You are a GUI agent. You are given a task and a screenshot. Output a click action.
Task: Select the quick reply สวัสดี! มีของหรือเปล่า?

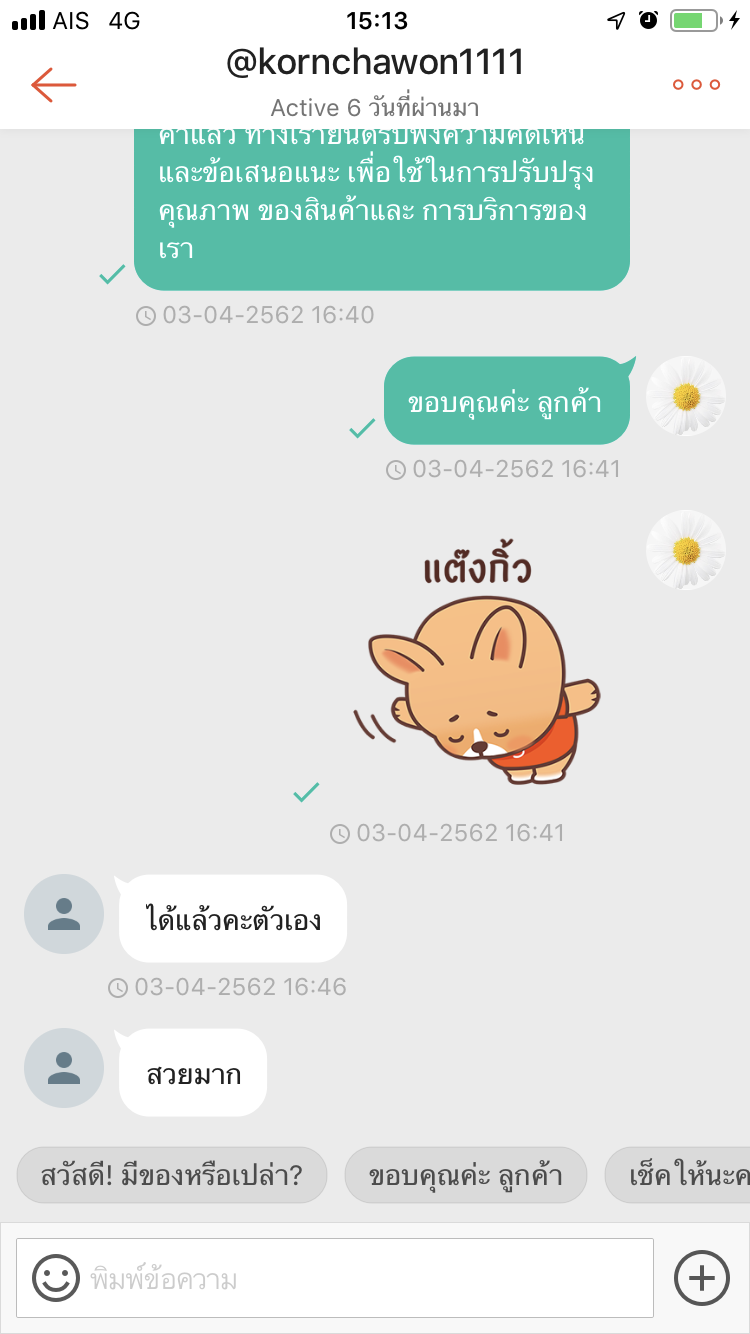[x=172, y=1175]
